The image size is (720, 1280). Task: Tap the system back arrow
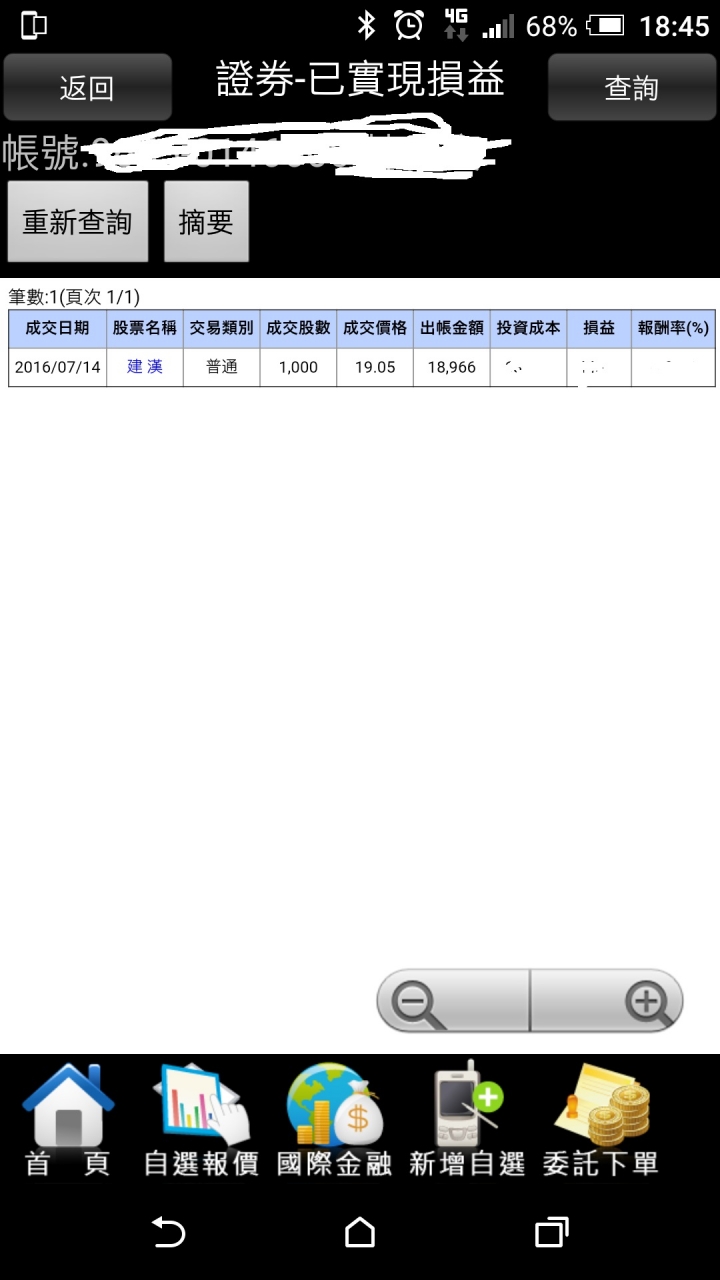coord(168,1232)
